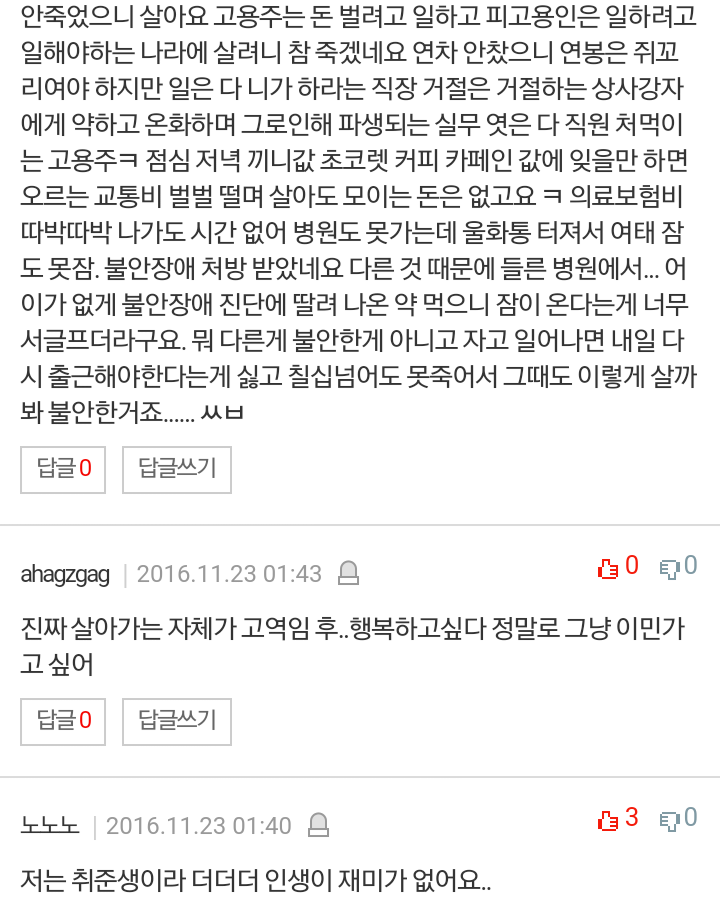Open replies under the long top comment
Image resolution: width=720 pixels, height=901 pixels.
pos(63,469)
